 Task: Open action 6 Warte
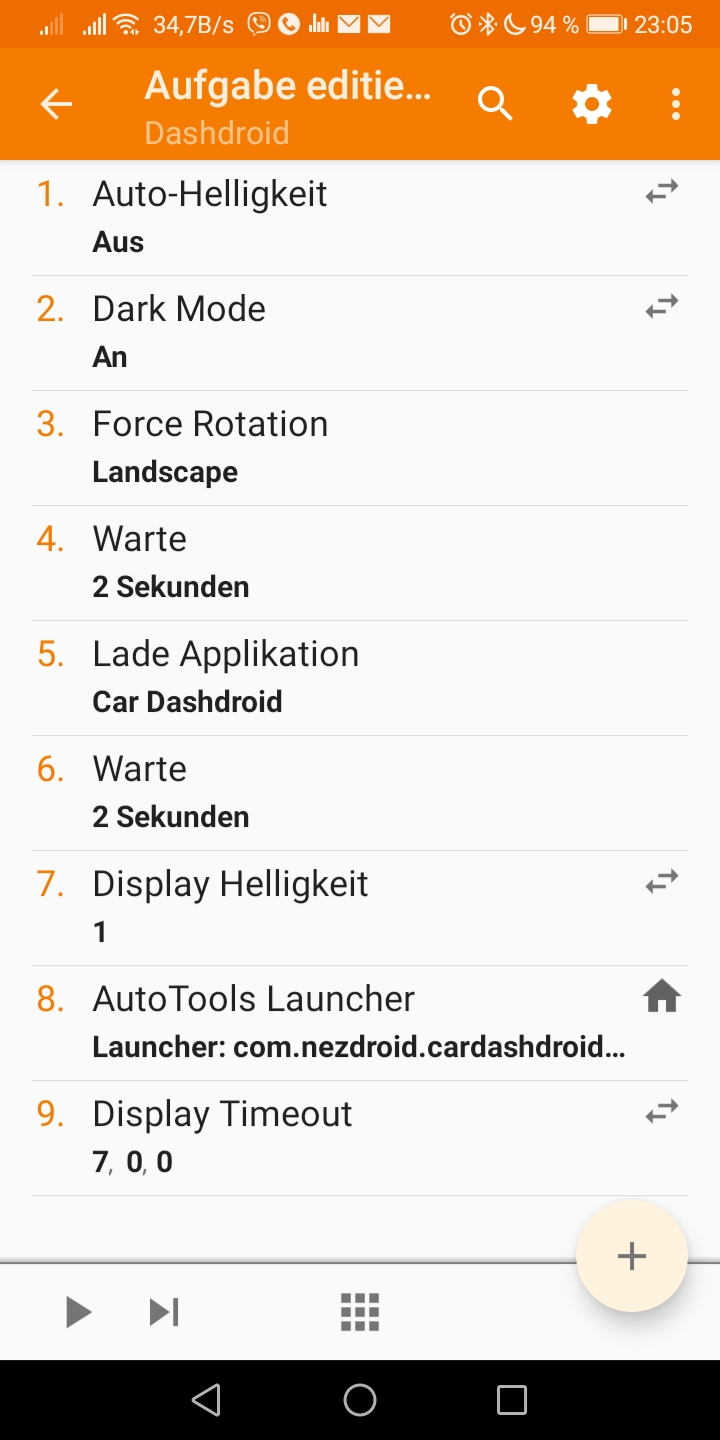[360, 793]
